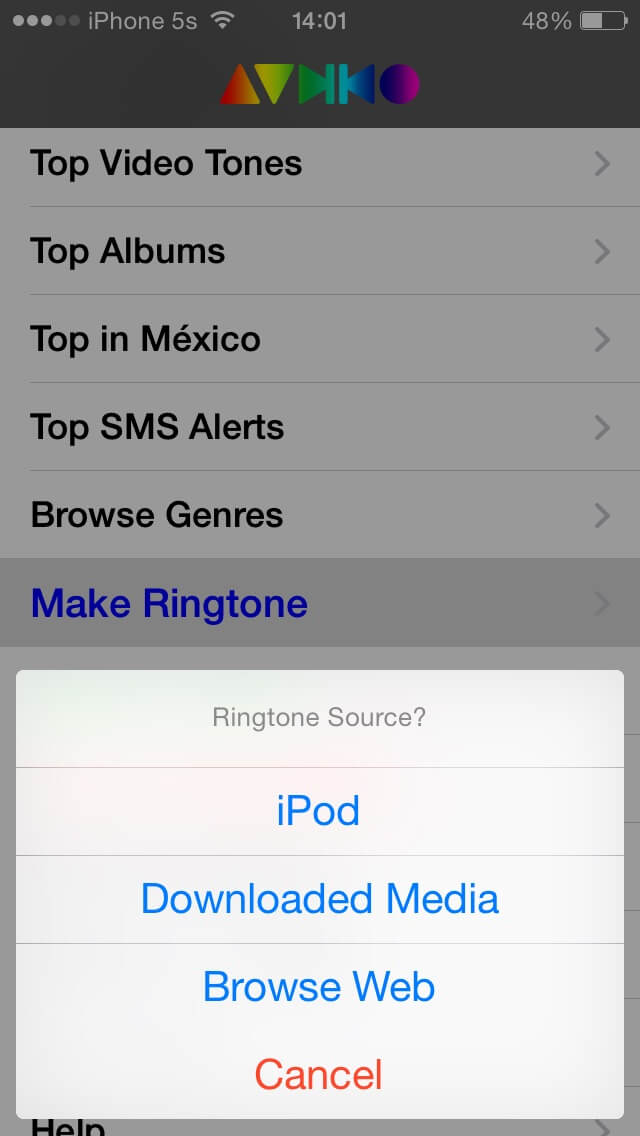
Task: Select Downloaded Media as the source
Action: [x=319, y=899]
